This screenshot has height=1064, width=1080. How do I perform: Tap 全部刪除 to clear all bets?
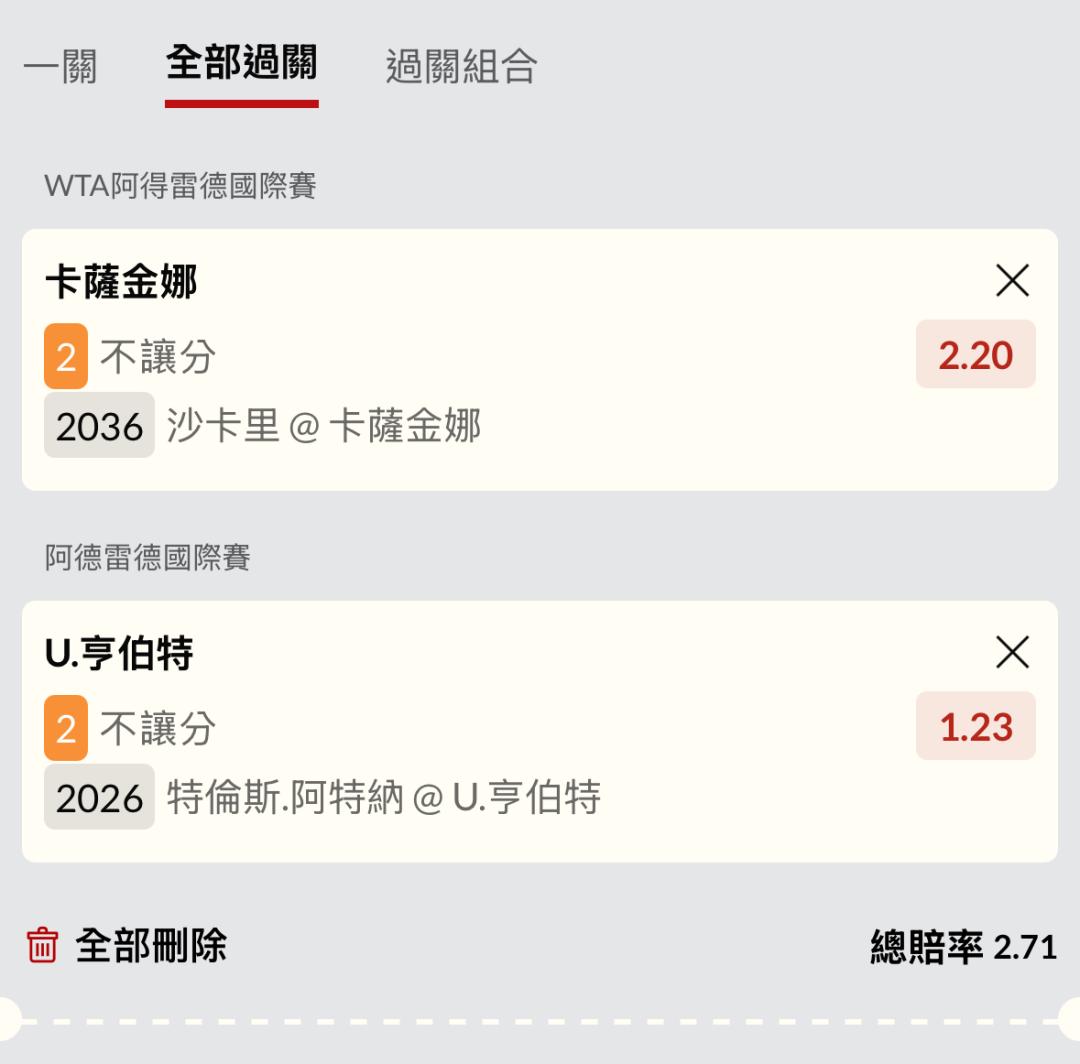[x=128, y=945]
